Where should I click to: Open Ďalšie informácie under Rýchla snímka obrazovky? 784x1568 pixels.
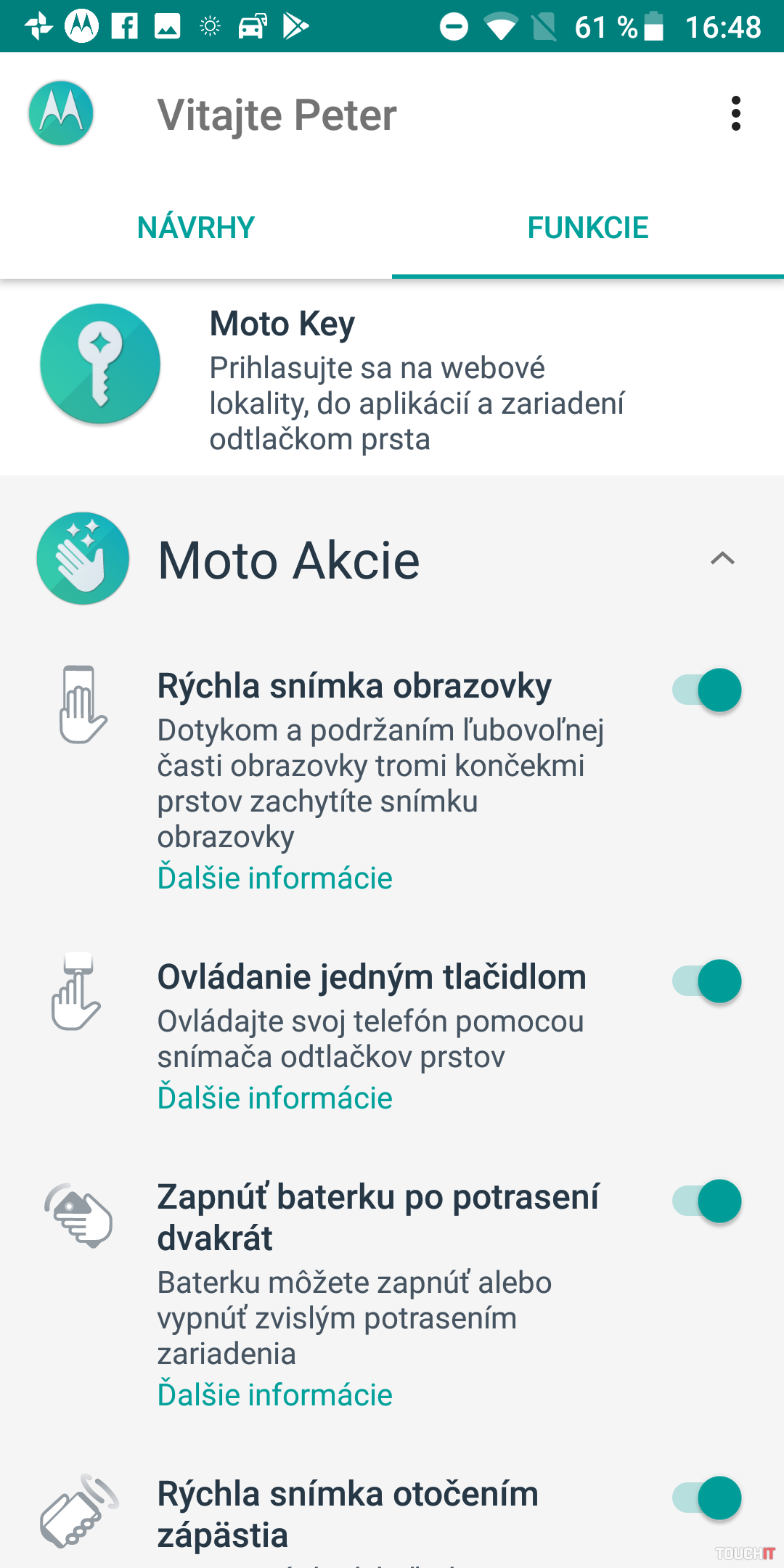tap(275, 878)
